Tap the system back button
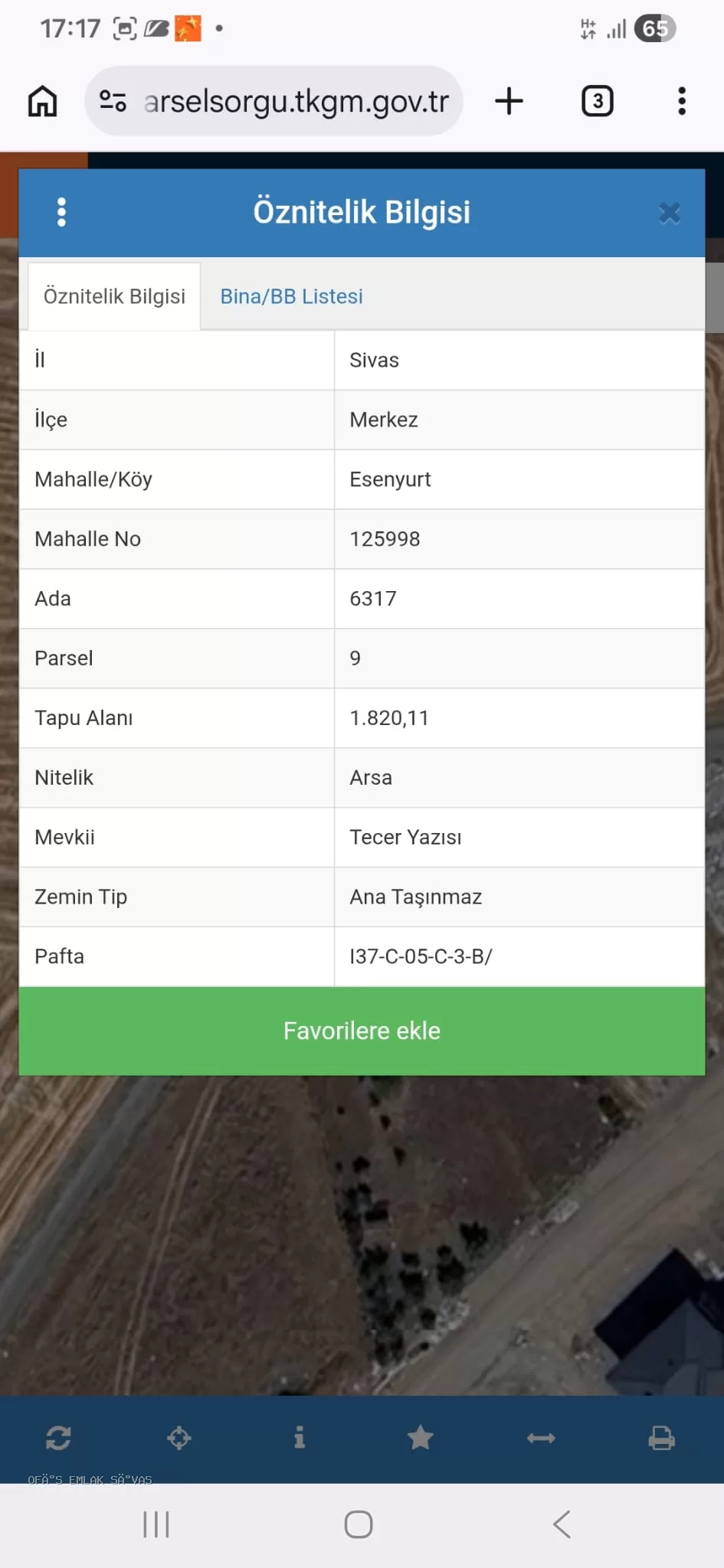 coord(562,1524)
